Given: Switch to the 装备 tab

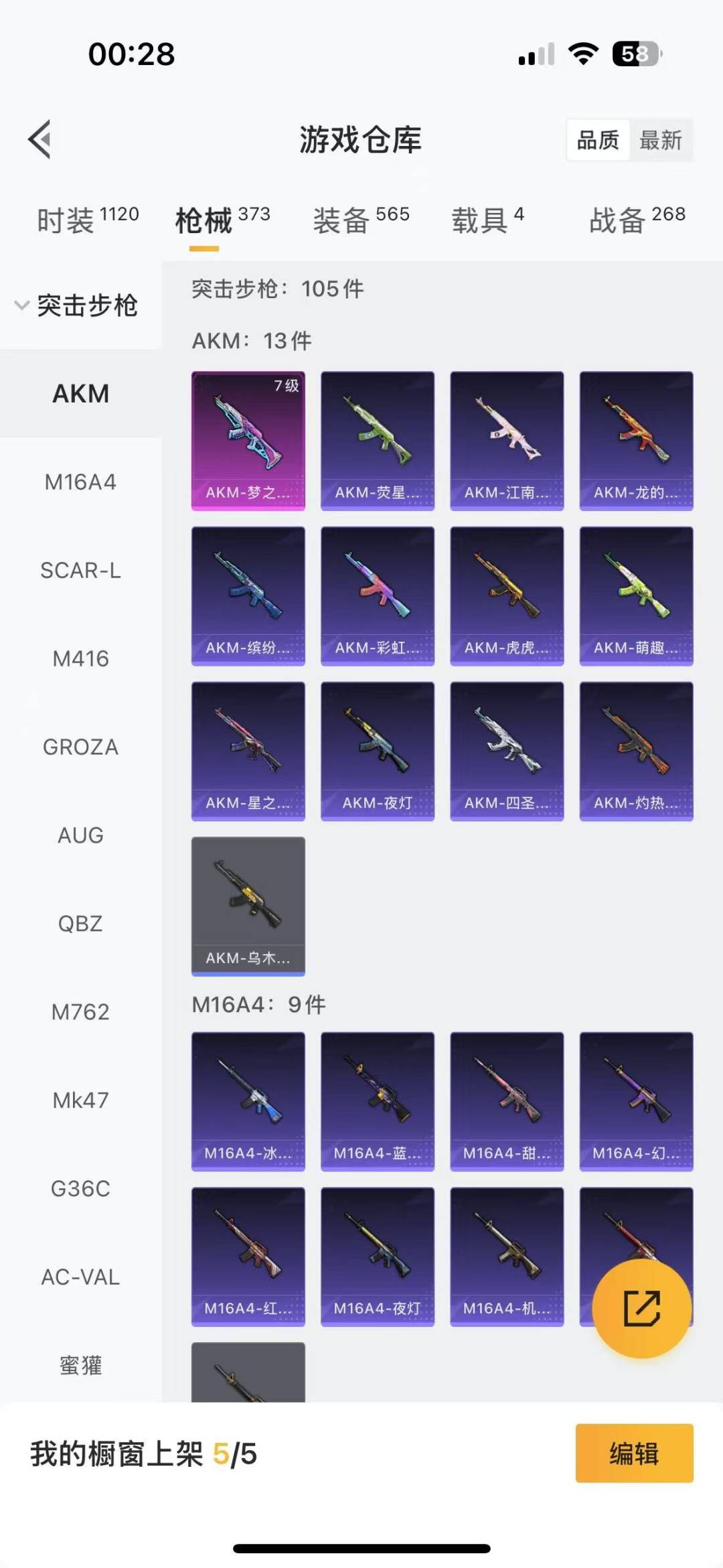Looking at the screenshot, I should pyautogui.click(x=361, y=220).
